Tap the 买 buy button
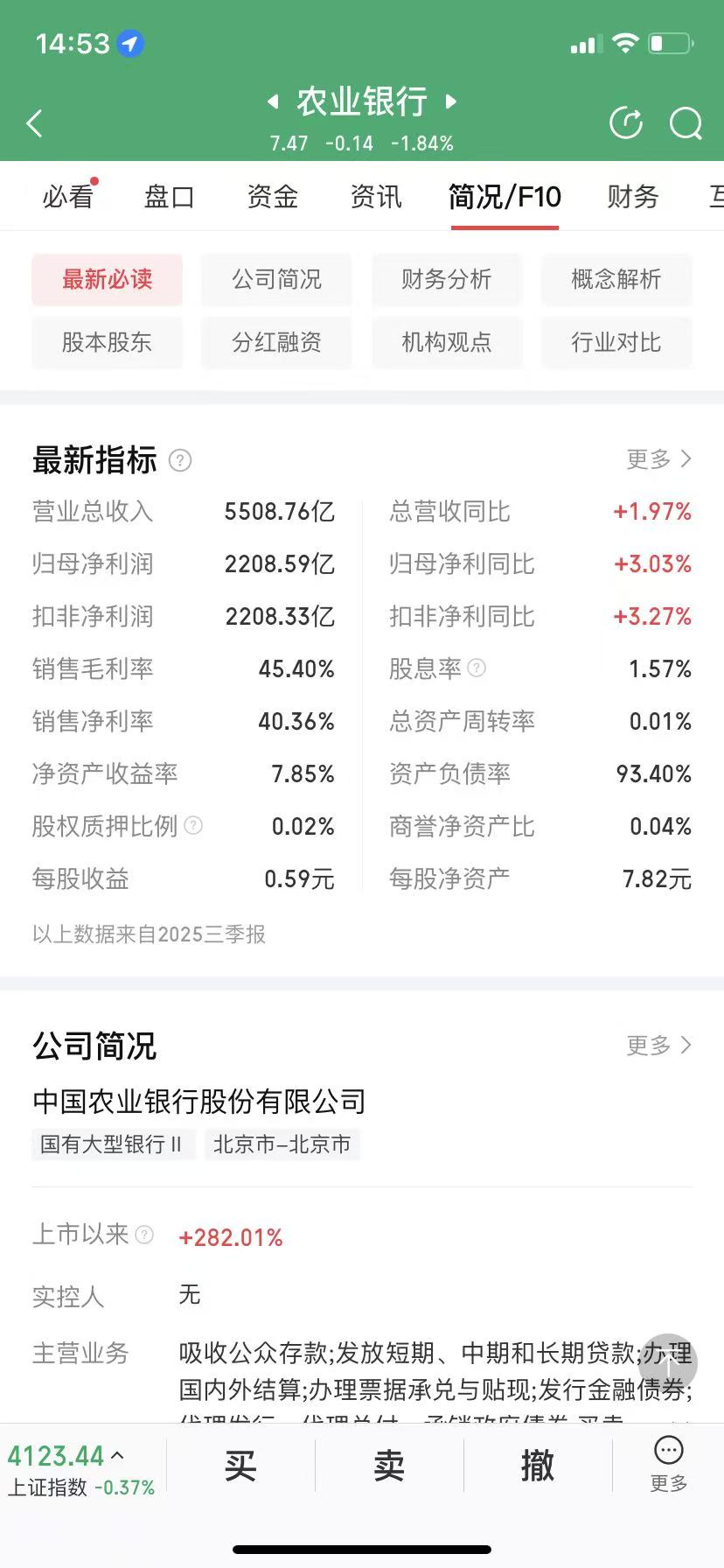724x1568 pixels. [240, 1465]
